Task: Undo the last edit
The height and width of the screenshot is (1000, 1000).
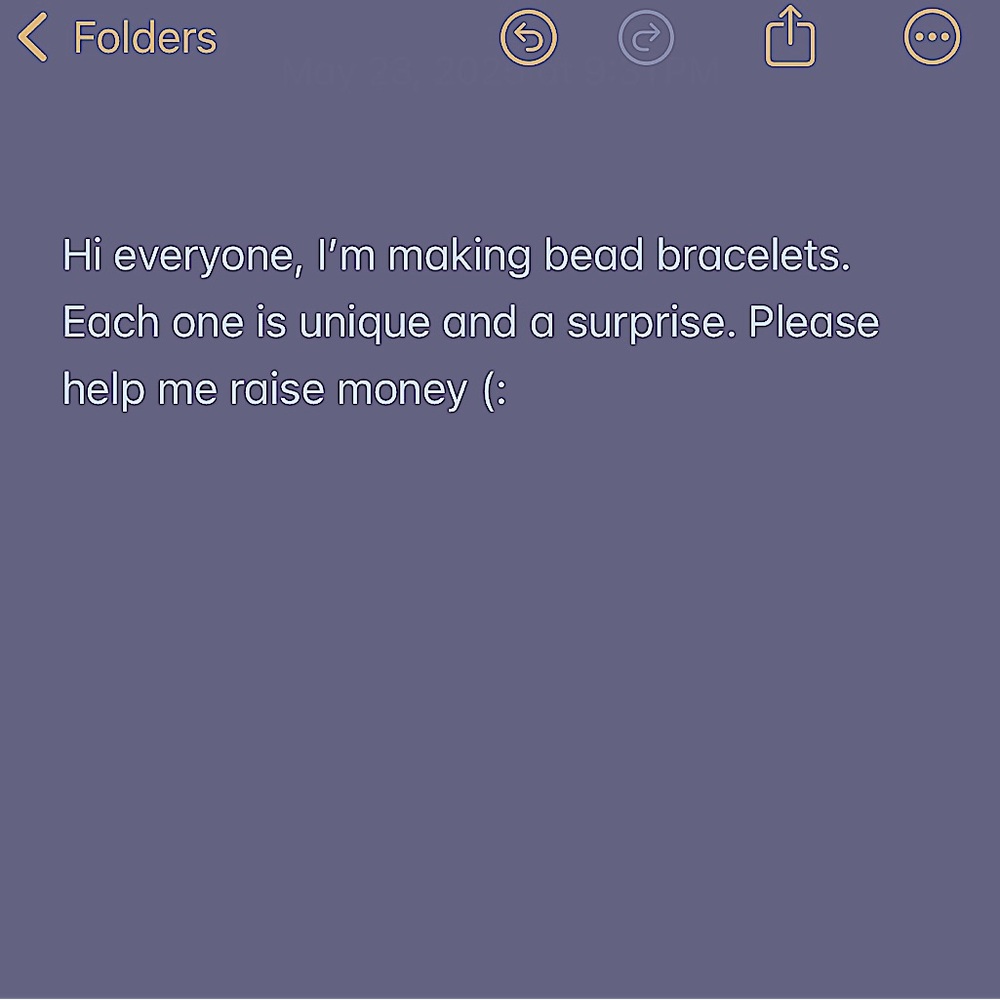Action: tap(528, 39)
